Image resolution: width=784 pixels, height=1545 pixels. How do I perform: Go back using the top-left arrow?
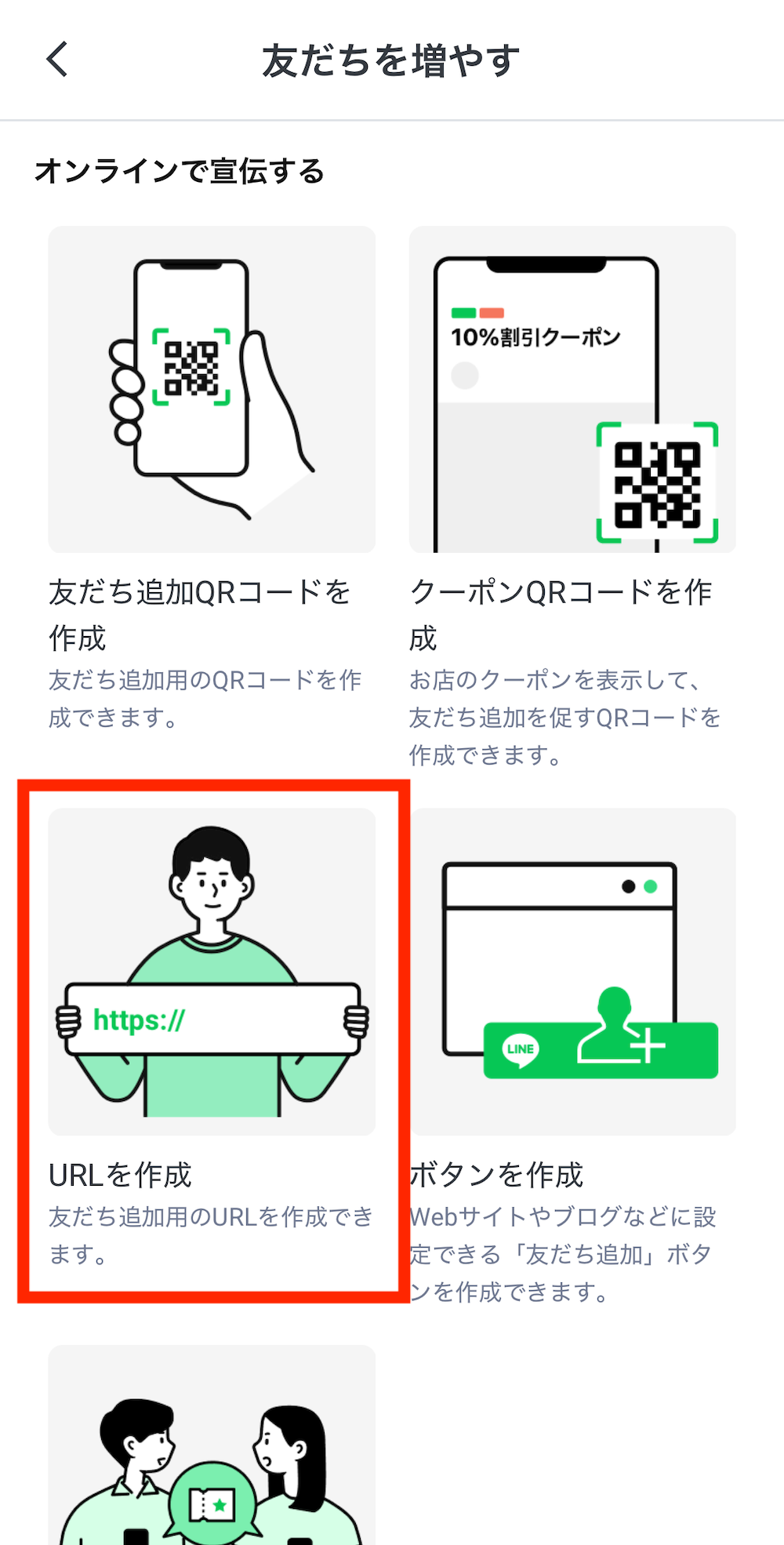click(58, 60)
